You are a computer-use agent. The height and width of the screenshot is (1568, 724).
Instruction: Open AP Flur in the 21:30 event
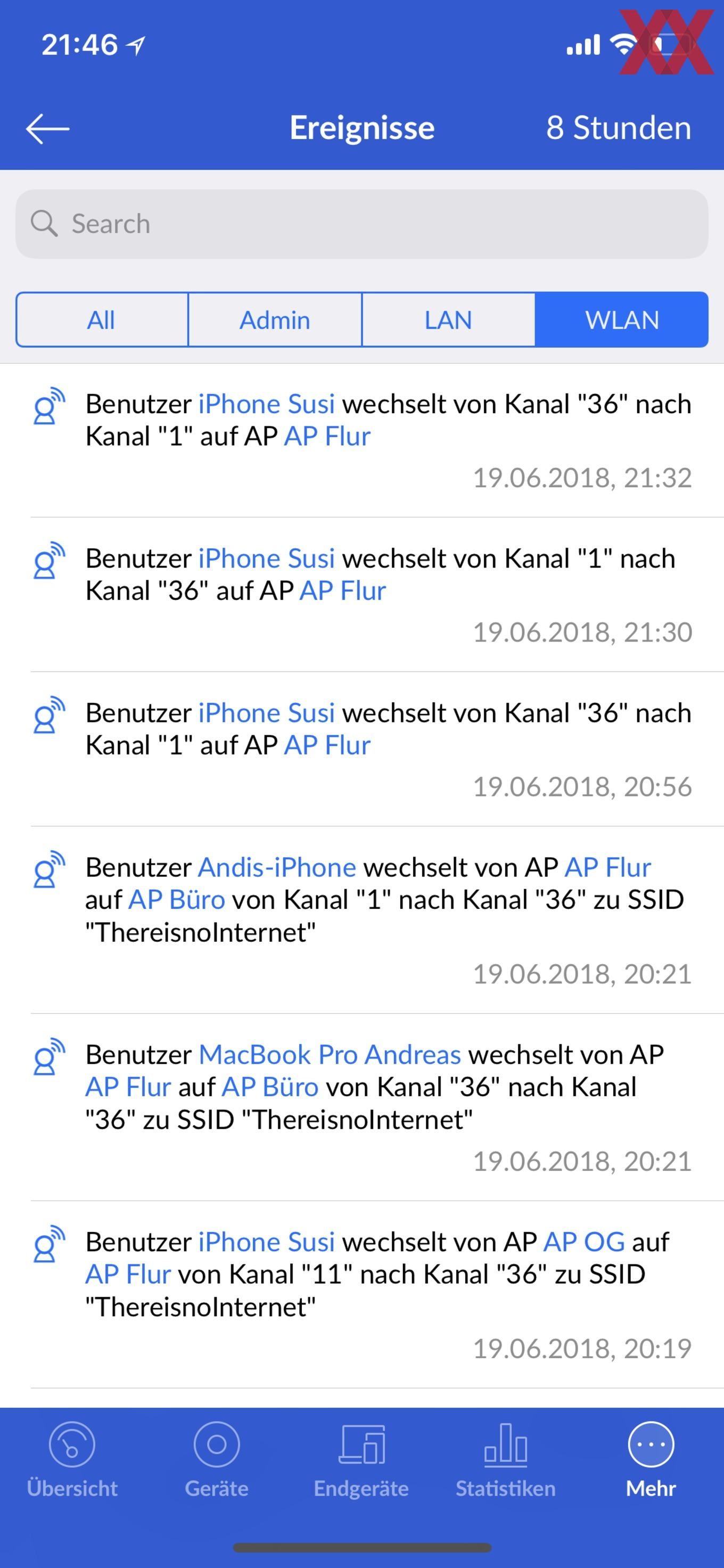tap(343, 590)
